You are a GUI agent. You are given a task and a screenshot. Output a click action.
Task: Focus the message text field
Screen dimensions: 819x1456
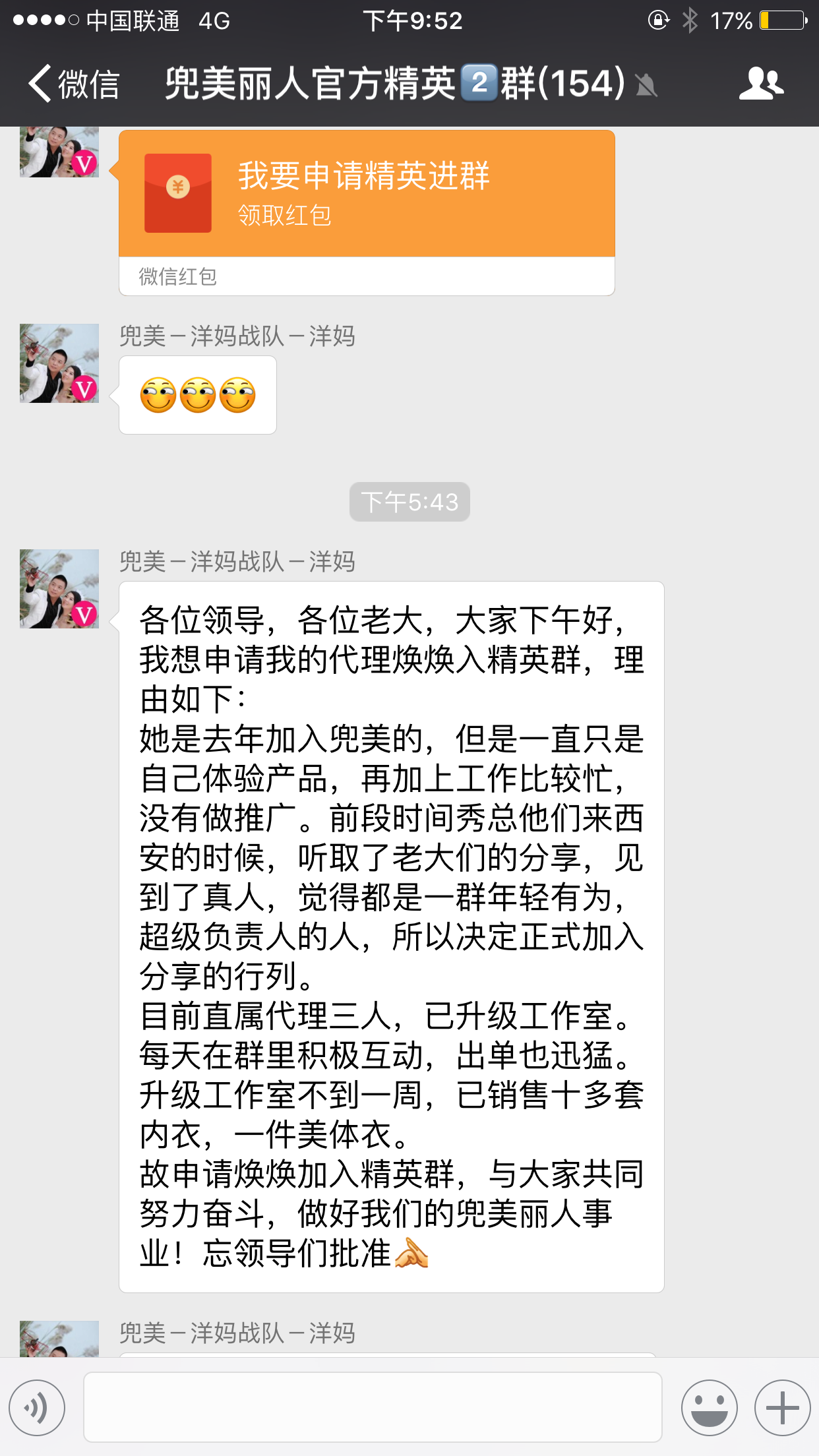373,1408
